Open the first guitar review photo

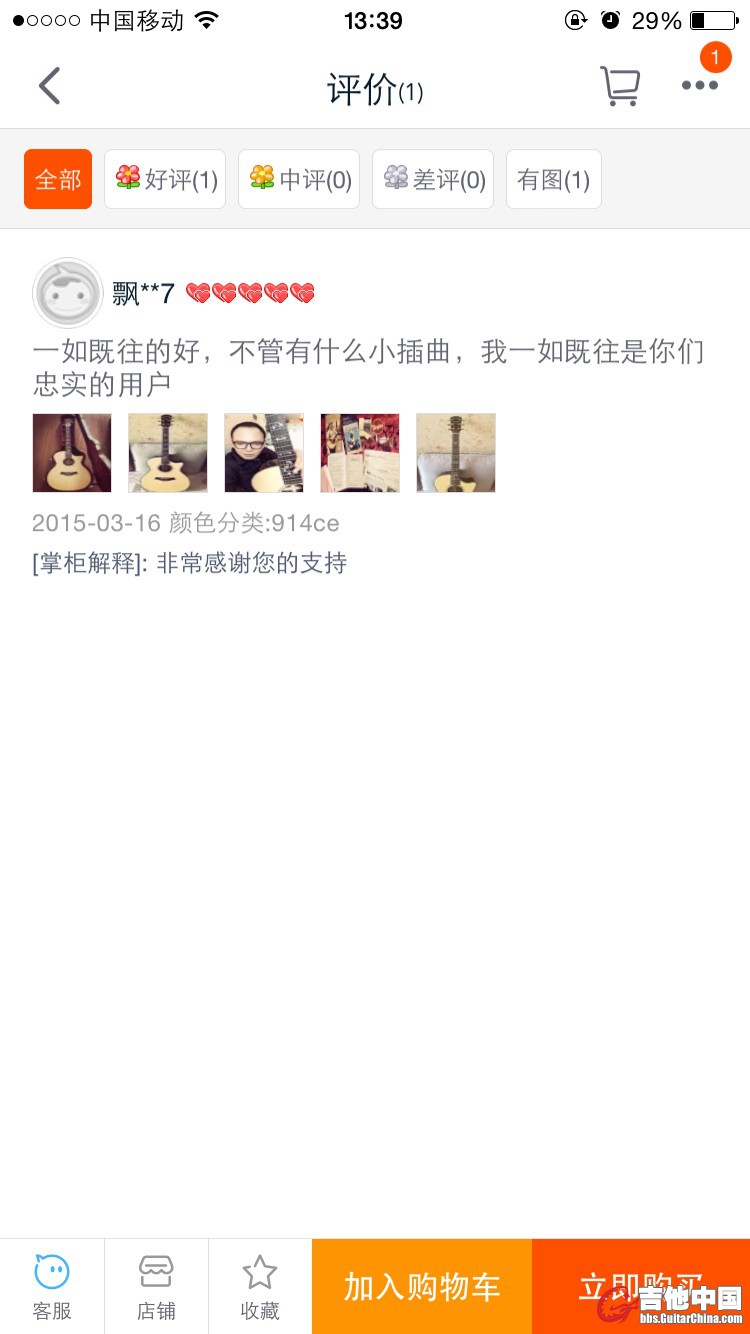pos(72,453)
